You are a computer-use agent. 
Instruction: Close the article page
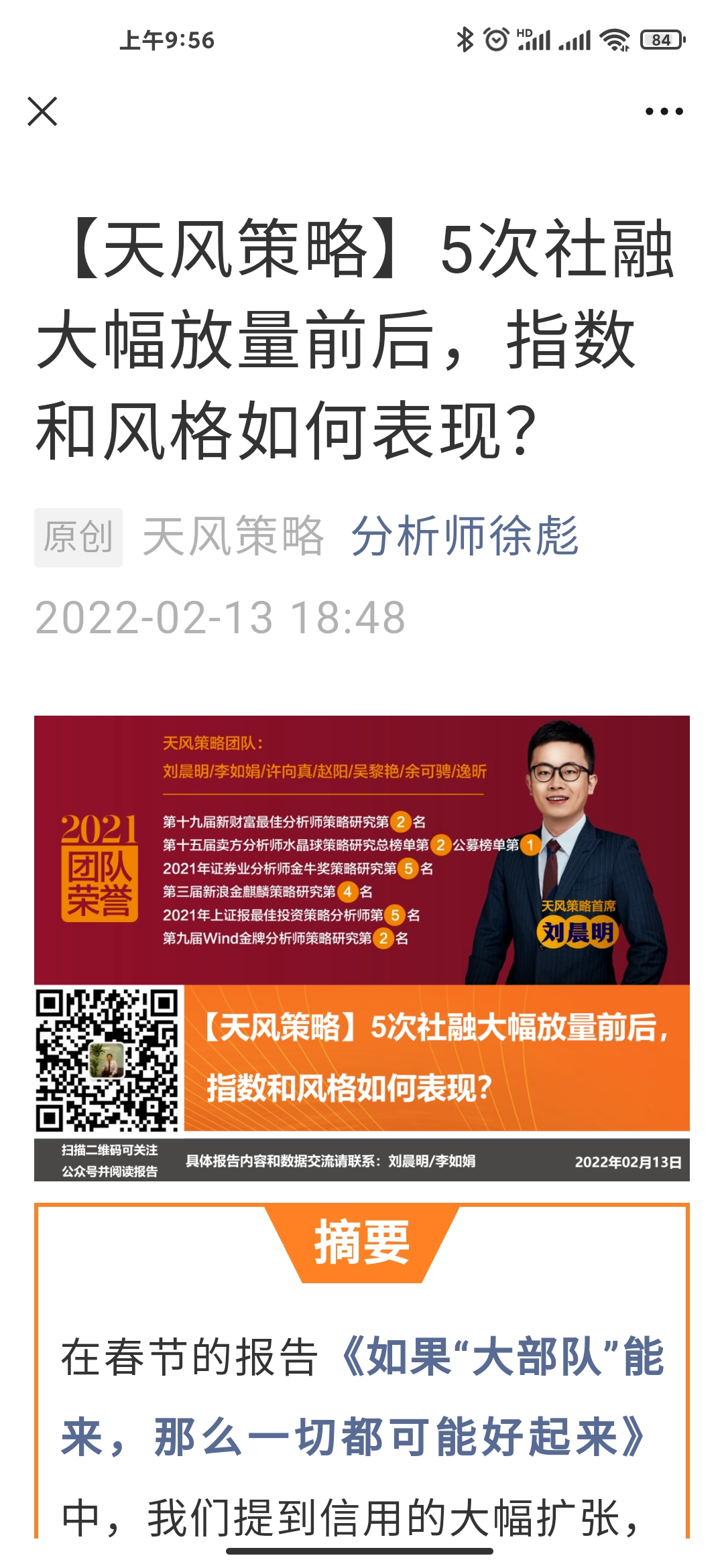42,111
